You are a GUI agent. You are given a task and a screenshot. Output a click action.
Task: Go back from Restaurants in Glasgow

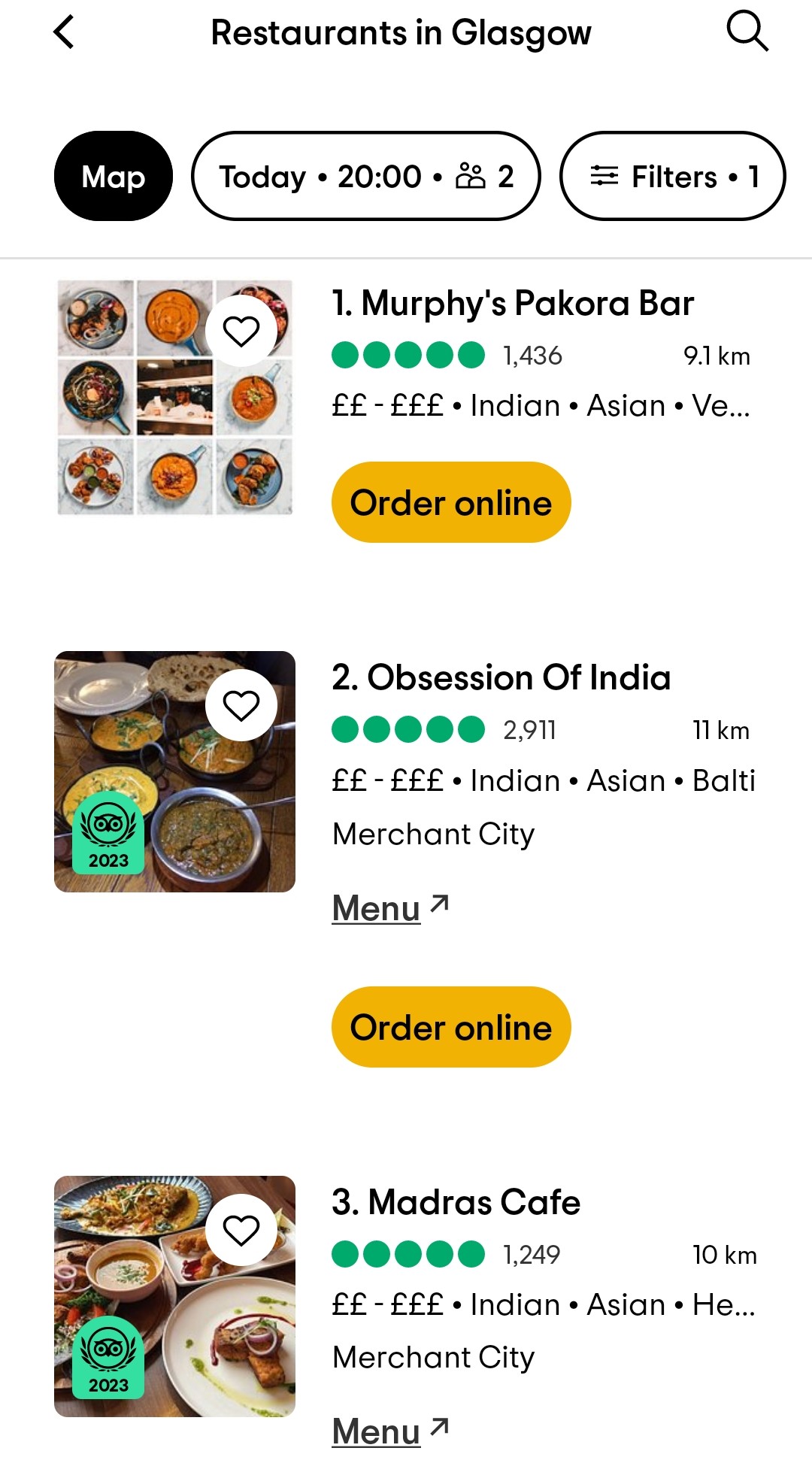(x=65, y=32)
